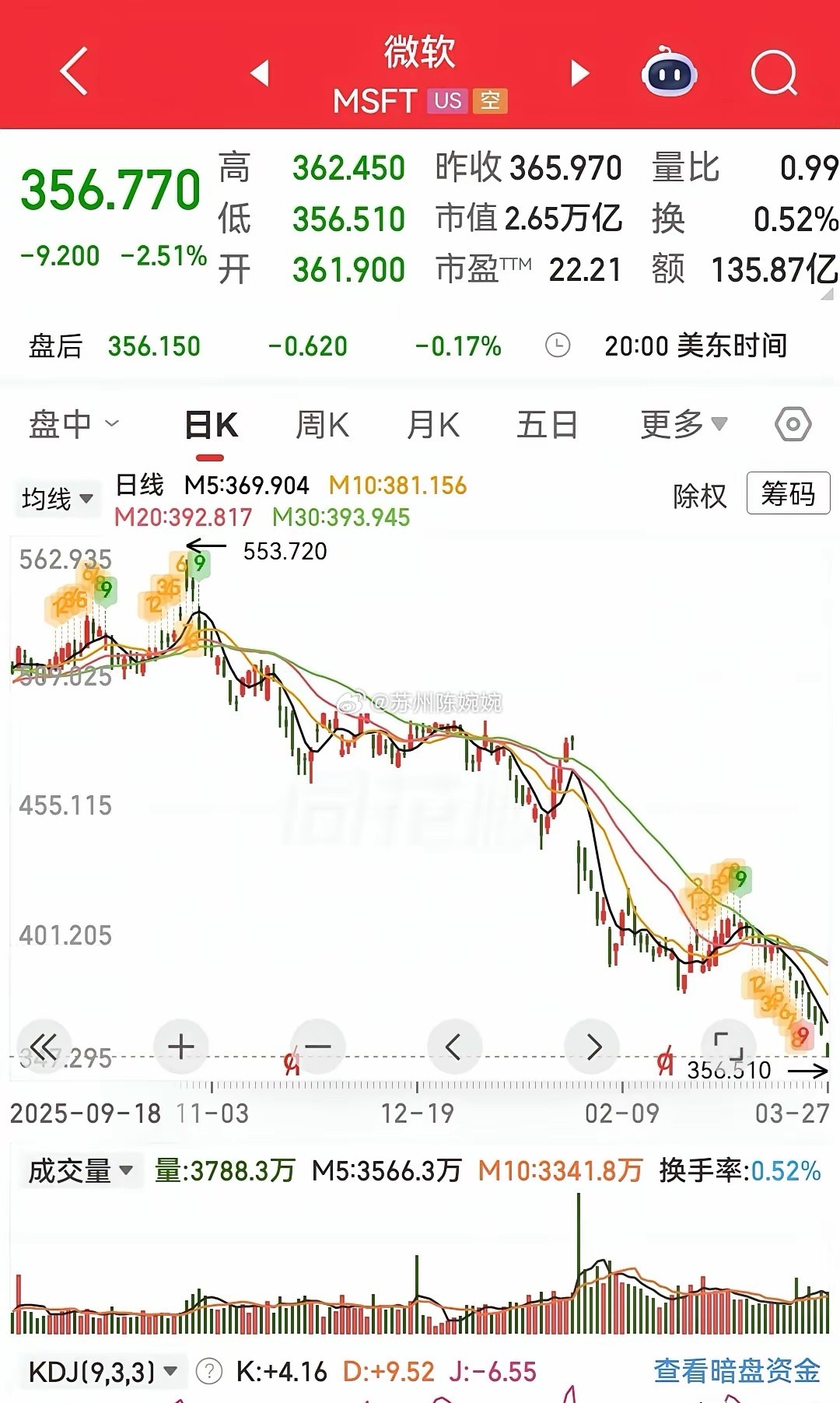Enable the 筹码 chip distribution overlay
Image resolution: width=840 pixels, height=1403 pixels.
[x=788, y=493]
